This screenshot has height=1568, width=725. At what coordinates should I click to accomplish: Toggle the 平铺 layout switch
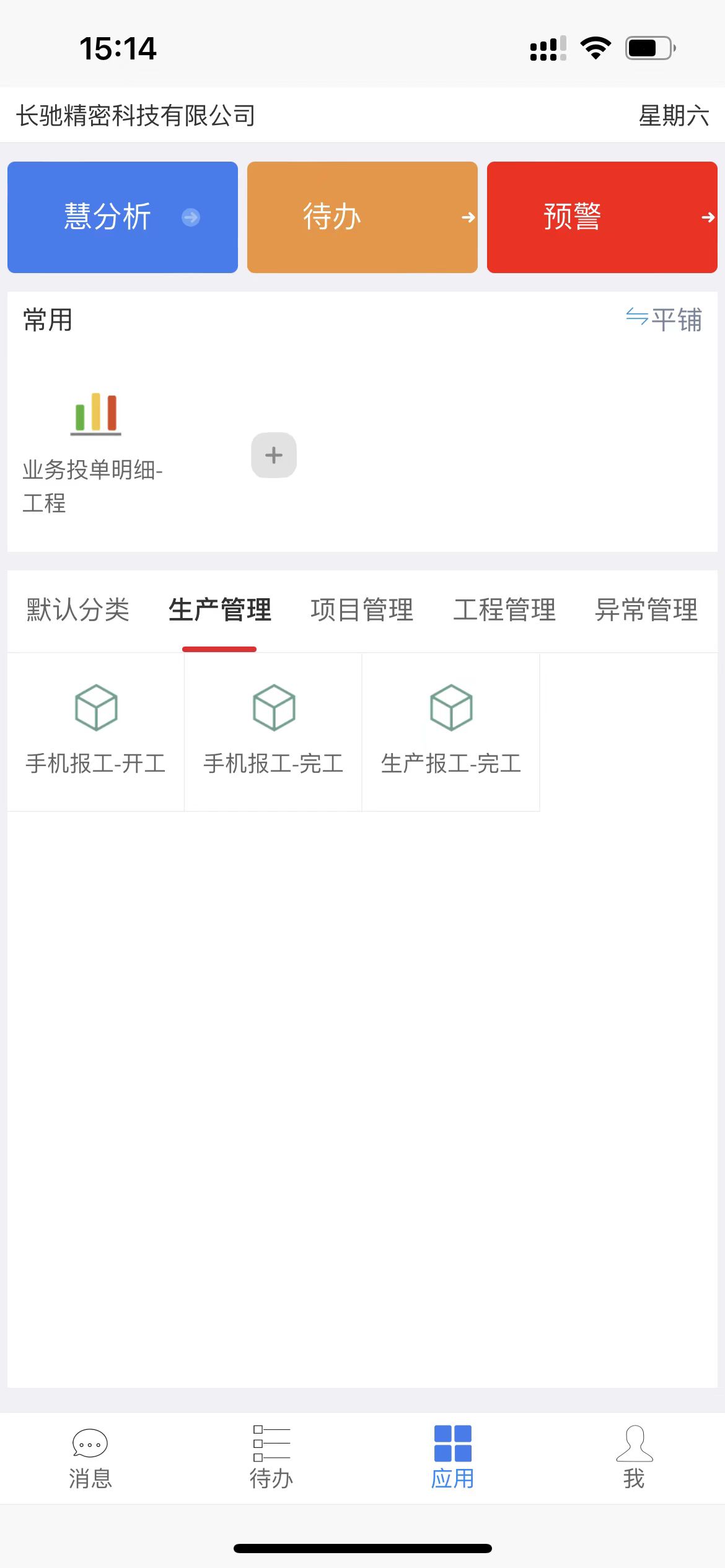pos(664,320)
